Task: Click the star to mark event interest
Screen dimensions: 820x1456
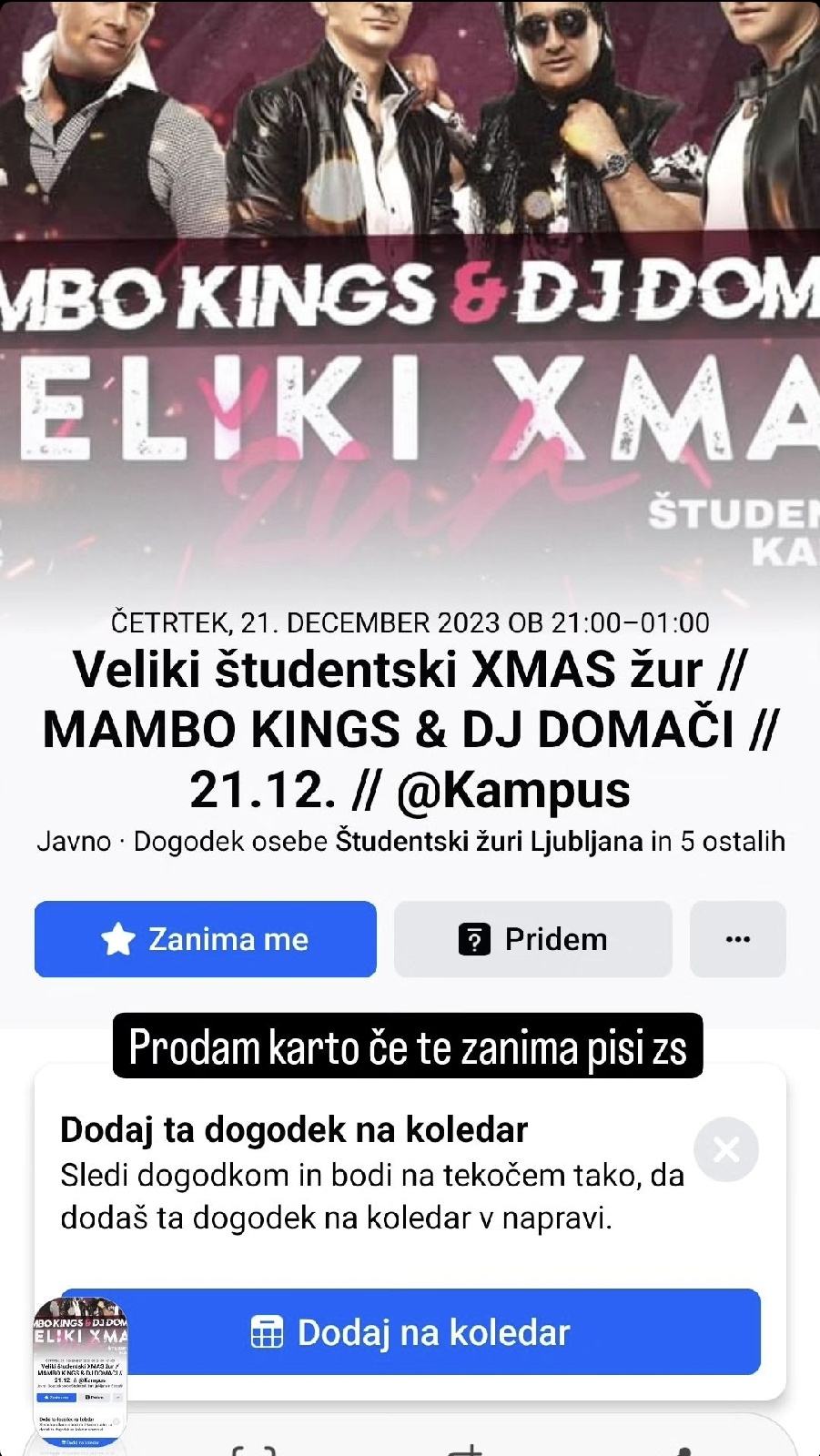Action: tap(119, 939)
